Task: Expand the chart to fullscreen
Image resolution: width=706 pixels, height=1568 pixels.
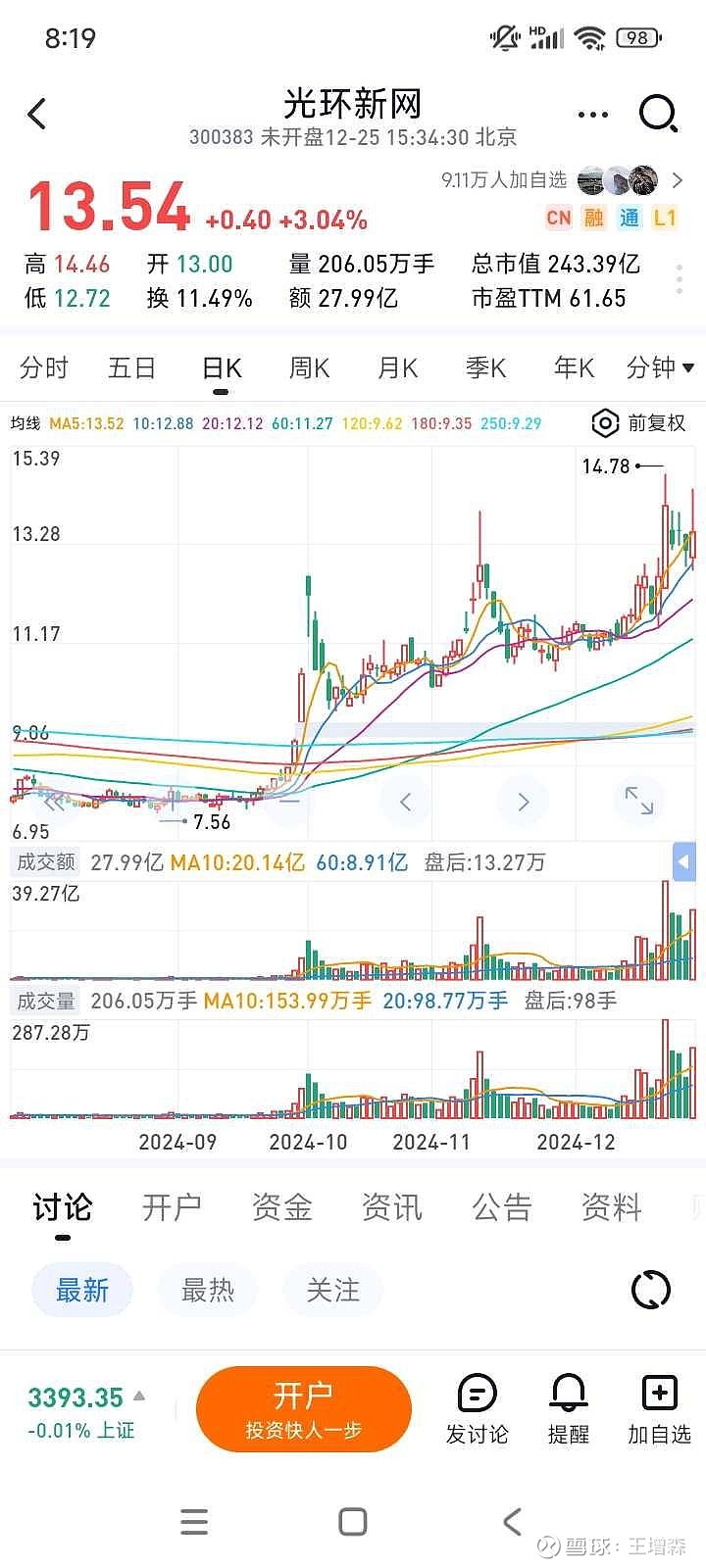Action: click(x=638, y=801)
